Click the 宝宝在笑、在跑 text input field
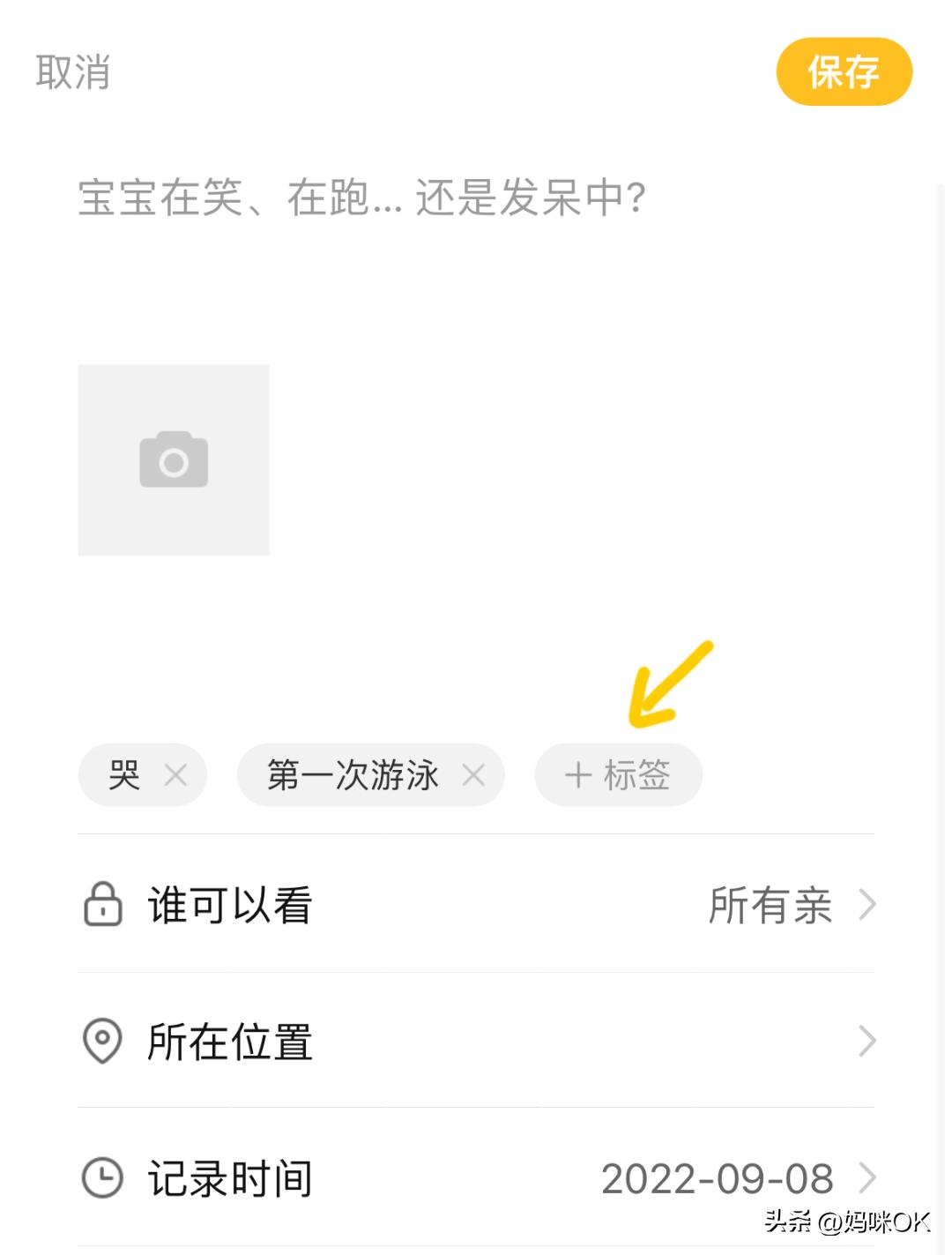 (x=360, y=198)
